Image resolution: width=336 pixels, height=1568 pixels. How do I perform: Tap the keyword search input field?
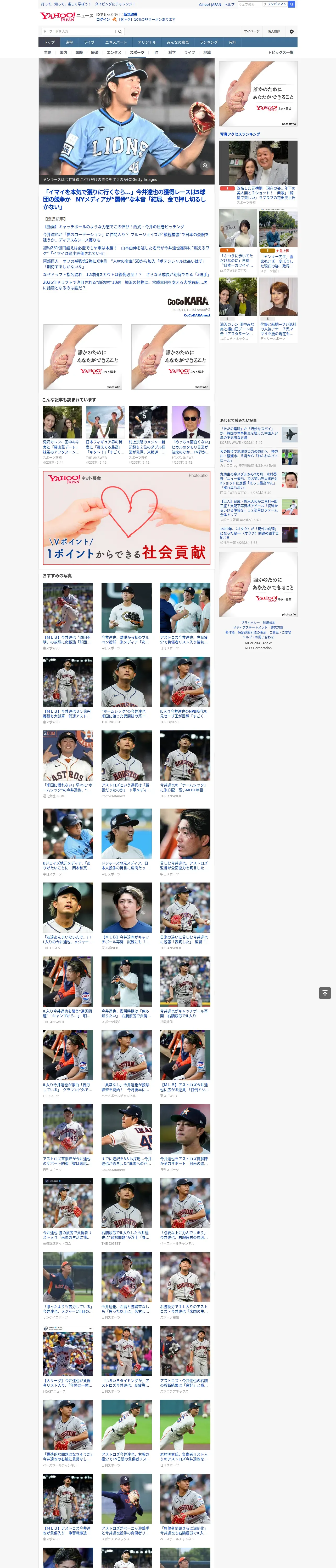coord(79,32)
